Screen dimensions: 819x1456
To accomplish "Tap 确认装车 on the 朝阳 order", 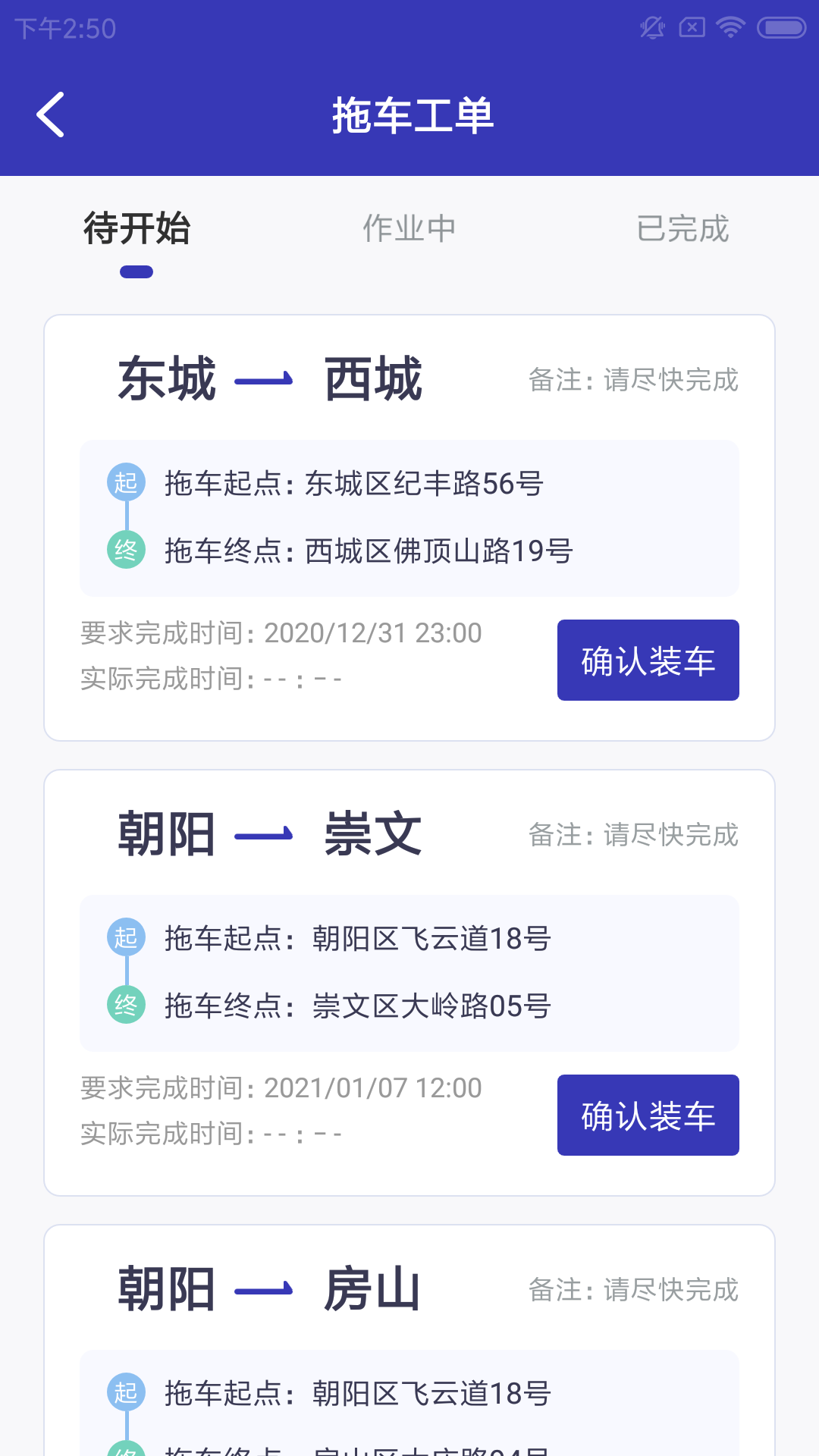I will (x=648, y=1115).
